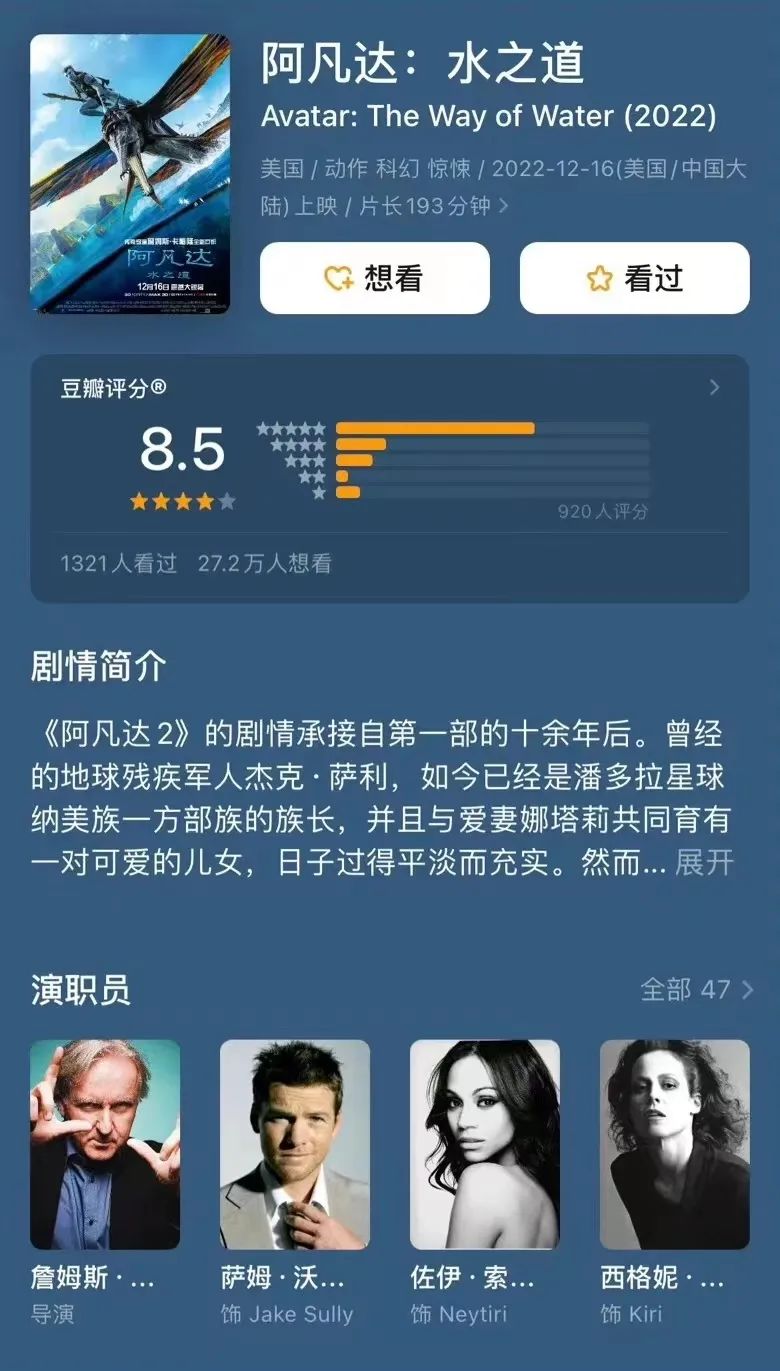
Task: Open the rating details chevron
Action: tap(718, 386)
